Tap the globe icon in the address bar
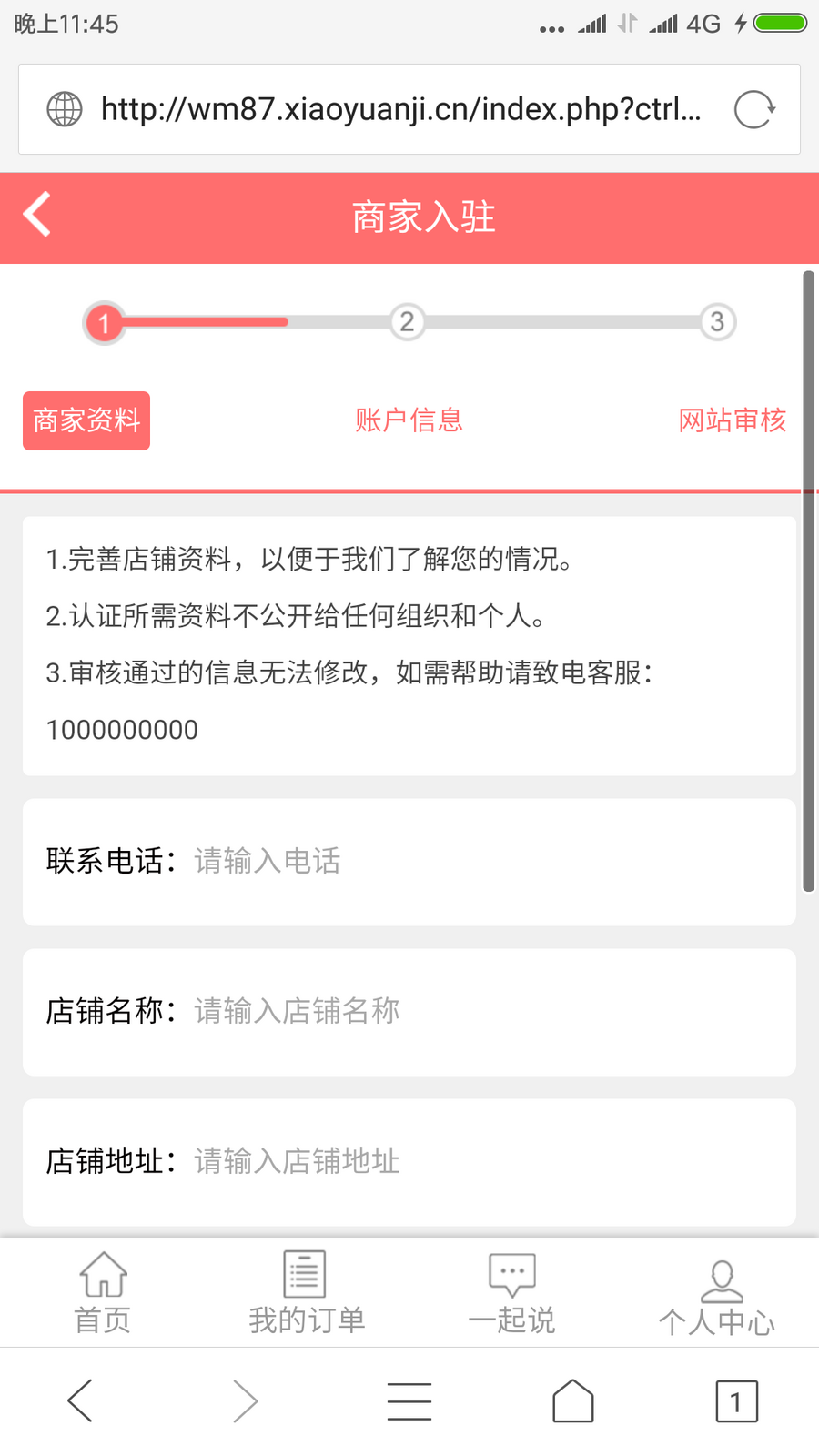Viewport: 819px width, 1456px height. [x=62, y=109]
